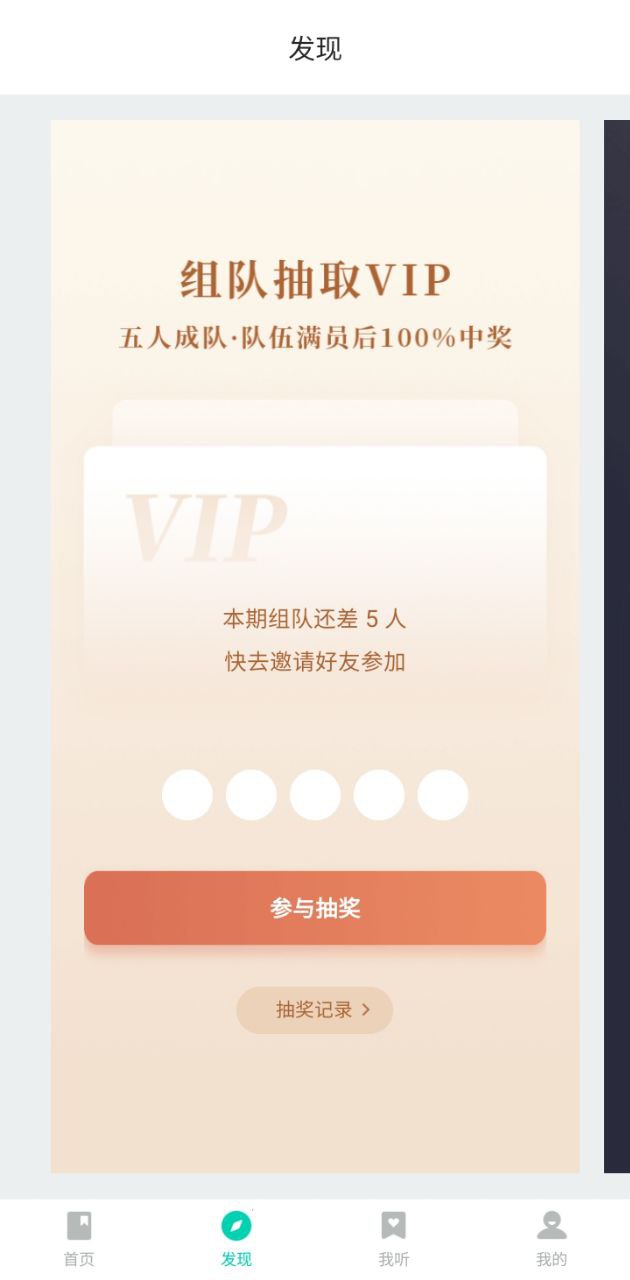The height and width of the screenshot is (1280, 630).
Task: Select the 发现 tab
Action: click(x=236, y=1238)
